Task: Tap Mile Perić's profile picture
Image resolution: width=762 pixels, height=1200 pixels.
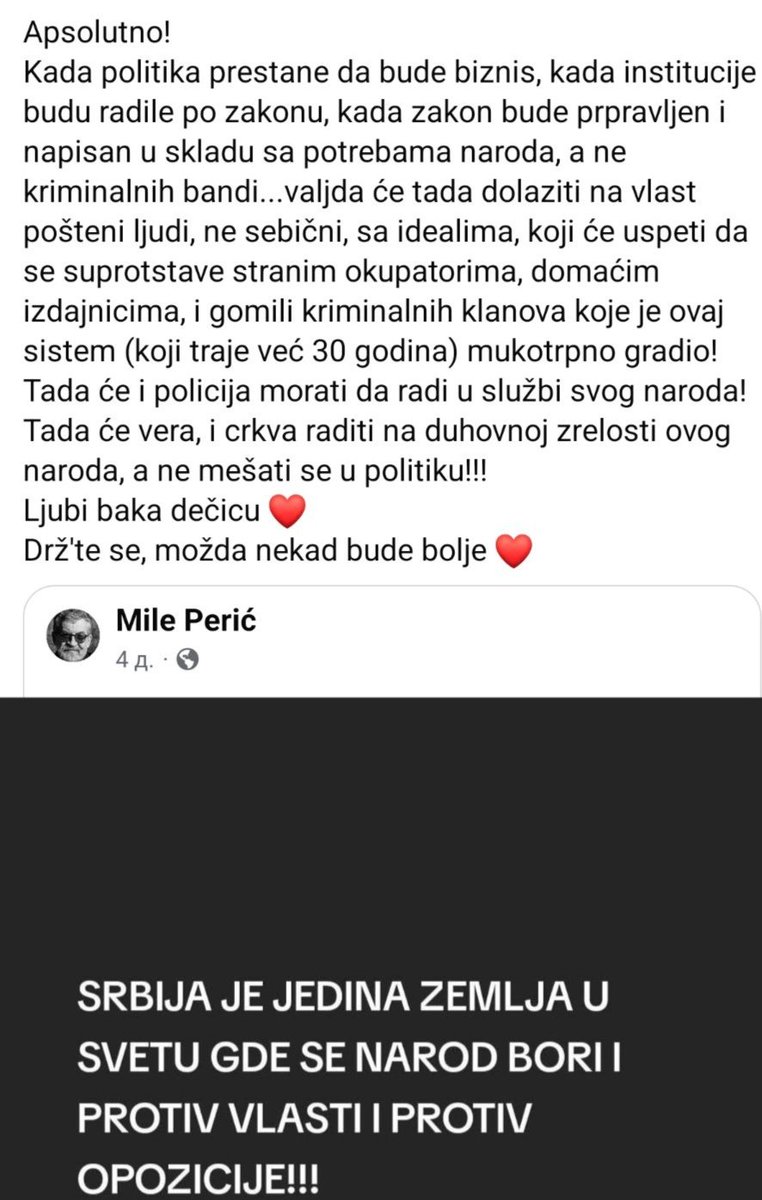Action: tap(74, 634)
